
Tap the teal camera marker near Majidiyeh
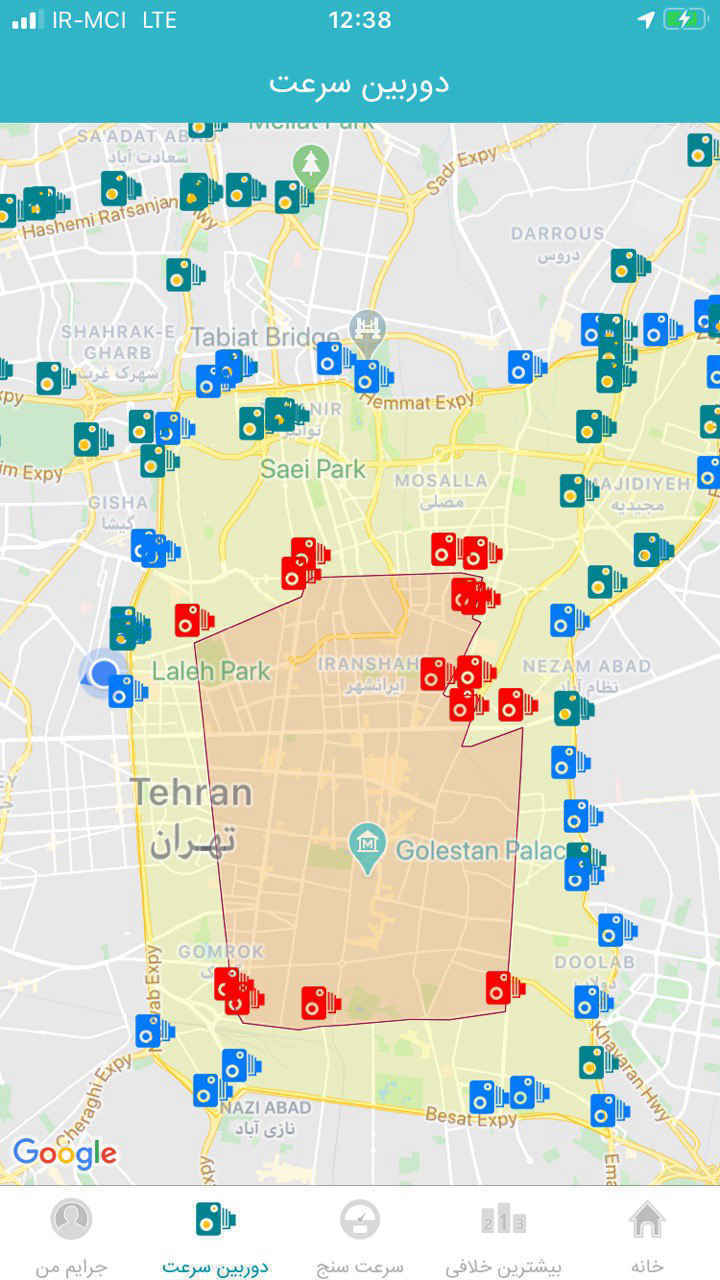577,490
